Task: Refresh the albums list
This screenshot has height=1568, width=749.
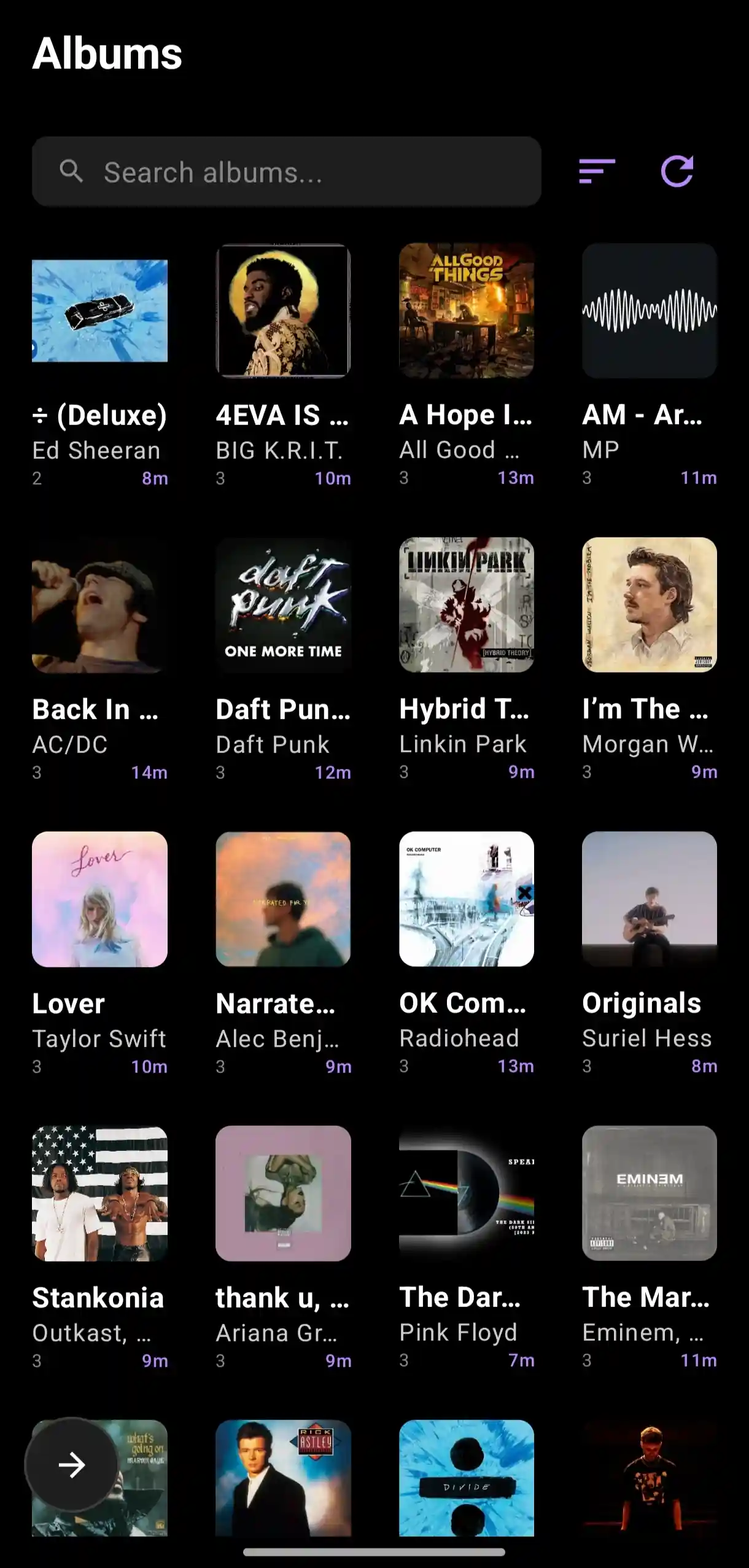Action: coord(677,171)
